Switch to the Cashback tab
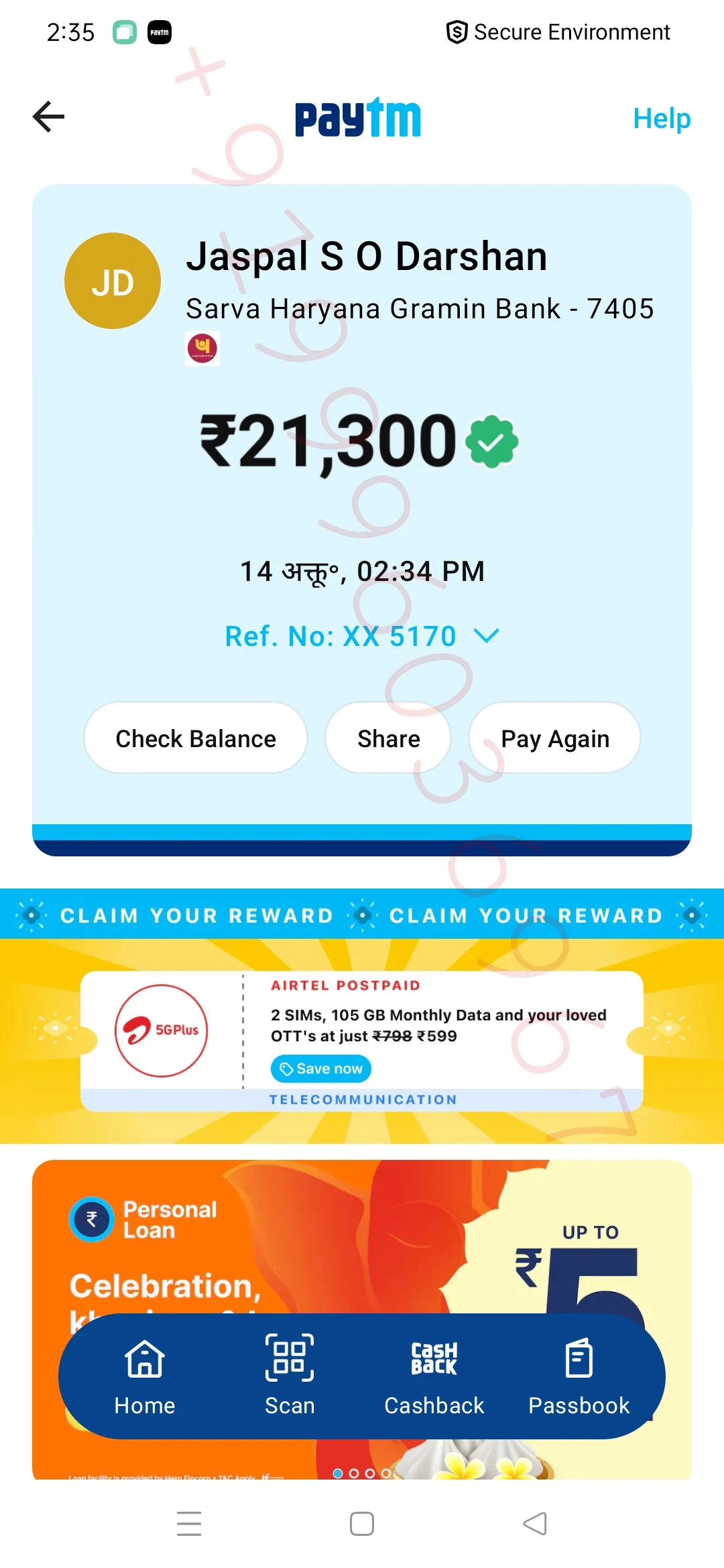Viewport: 724px width, 1568px height. (434, 1376)
